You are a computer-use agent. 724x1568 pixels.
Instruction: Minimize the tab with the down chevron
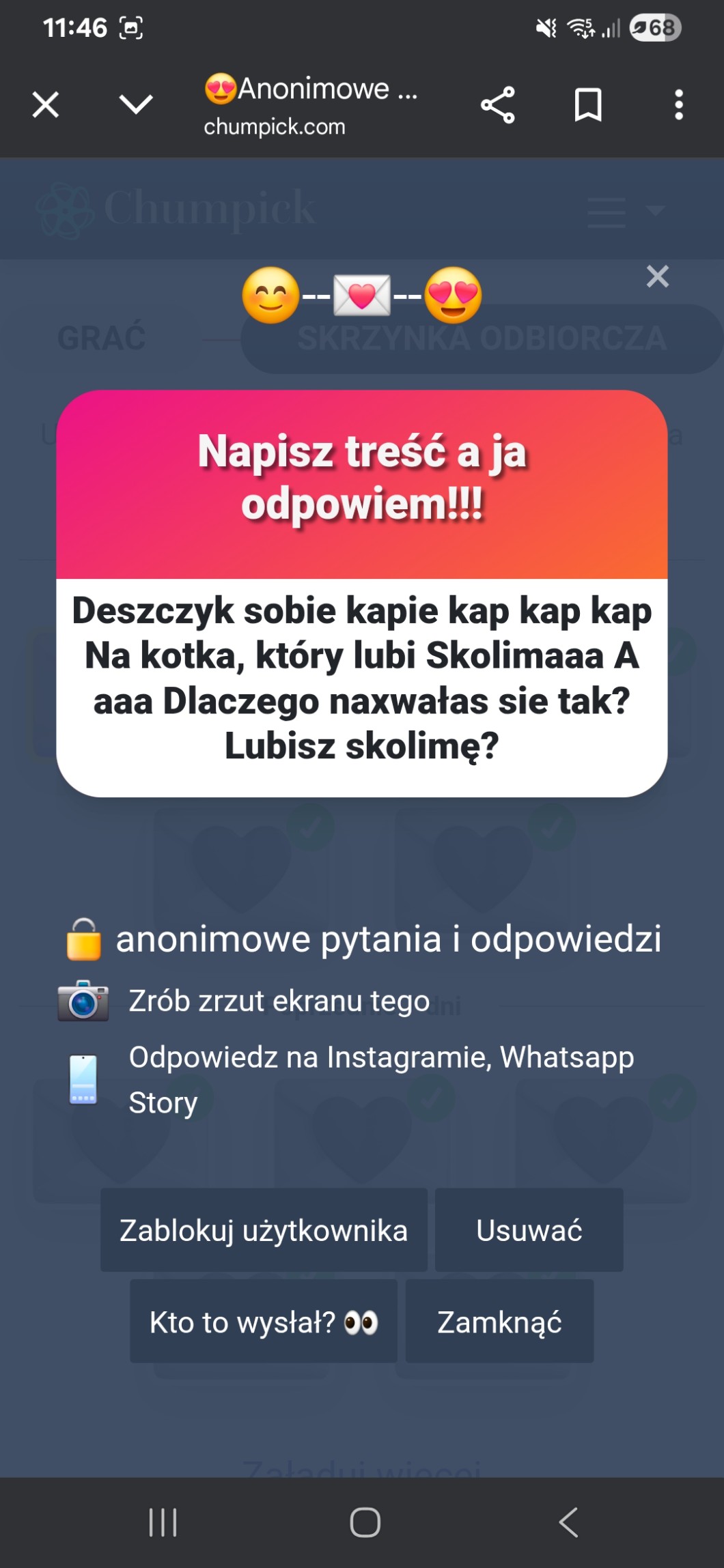pos(136,105)
